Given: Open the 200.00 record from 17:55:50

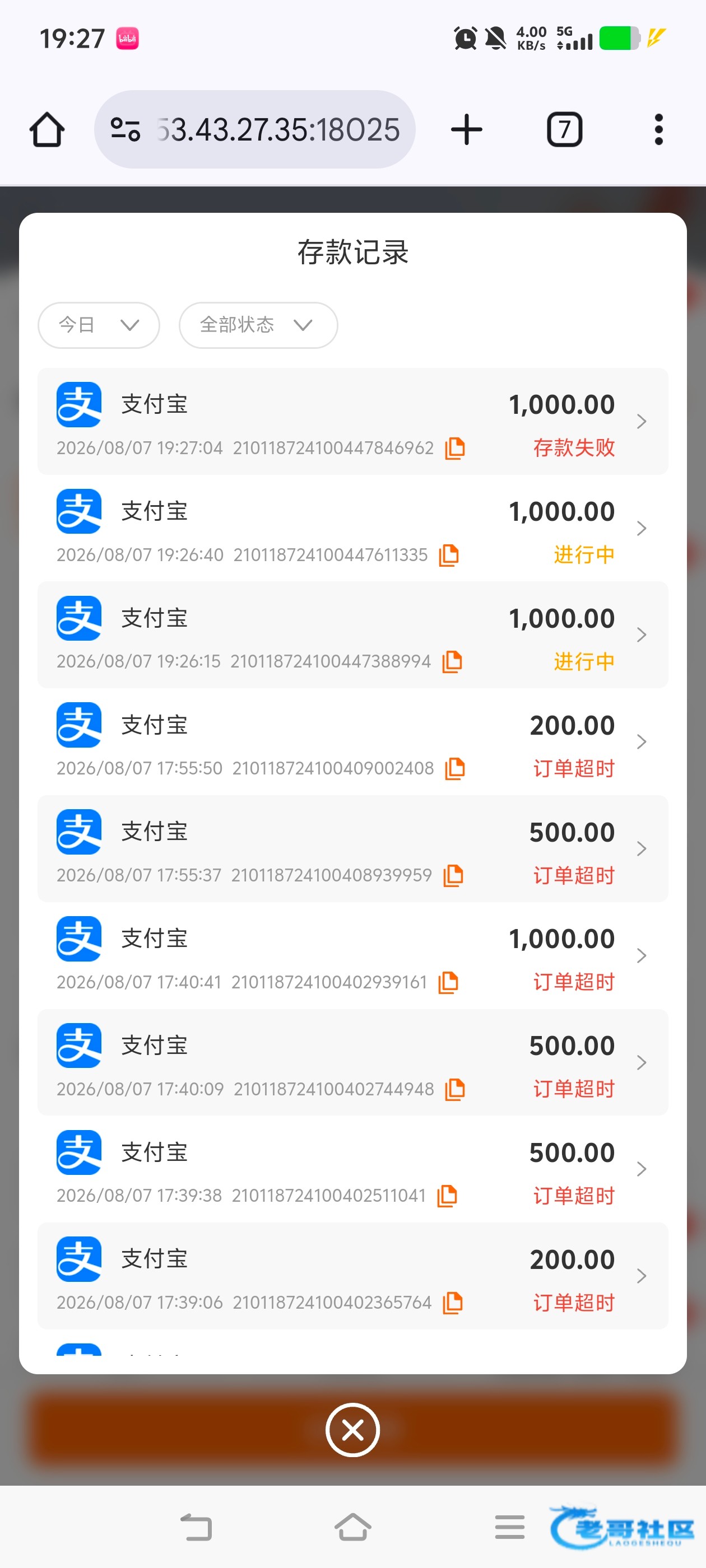Looking at the screenshot, I should pyautogui.click(x=352, y=742).
